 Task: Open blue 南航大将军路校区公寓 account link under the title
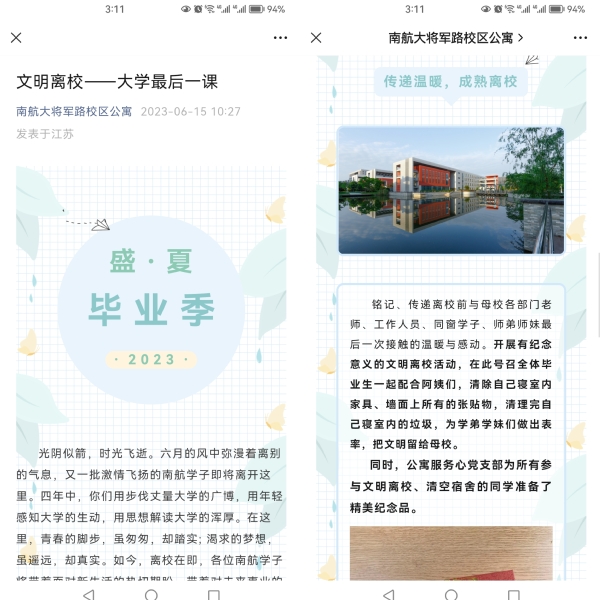tap(74, 112)
